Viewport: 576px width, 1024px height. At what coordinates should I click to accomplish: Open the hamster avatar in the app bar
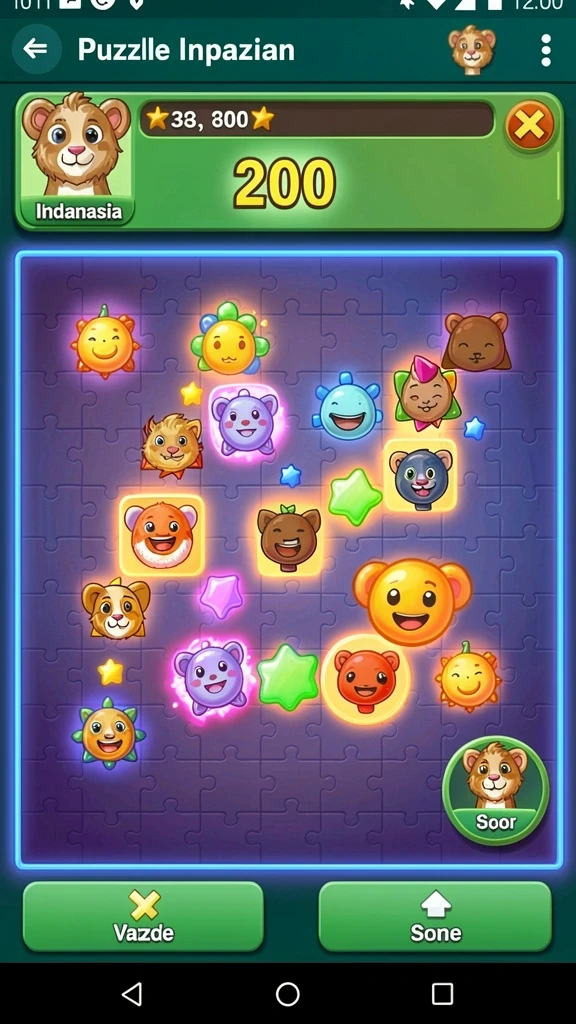[x=472, y=49]
